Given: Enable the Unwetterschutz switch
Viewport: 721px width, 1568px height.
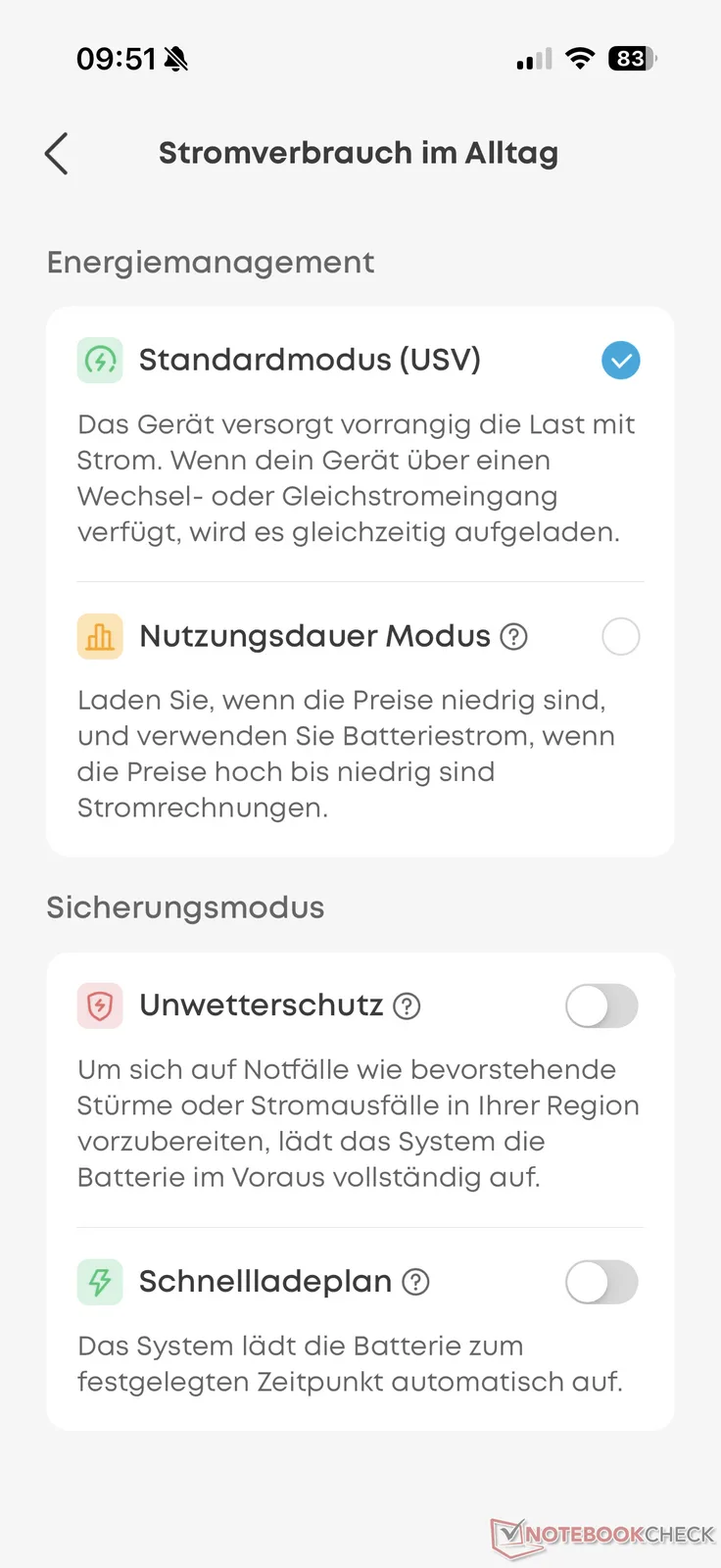Looking at the screenshot, I should point(601,1006).
